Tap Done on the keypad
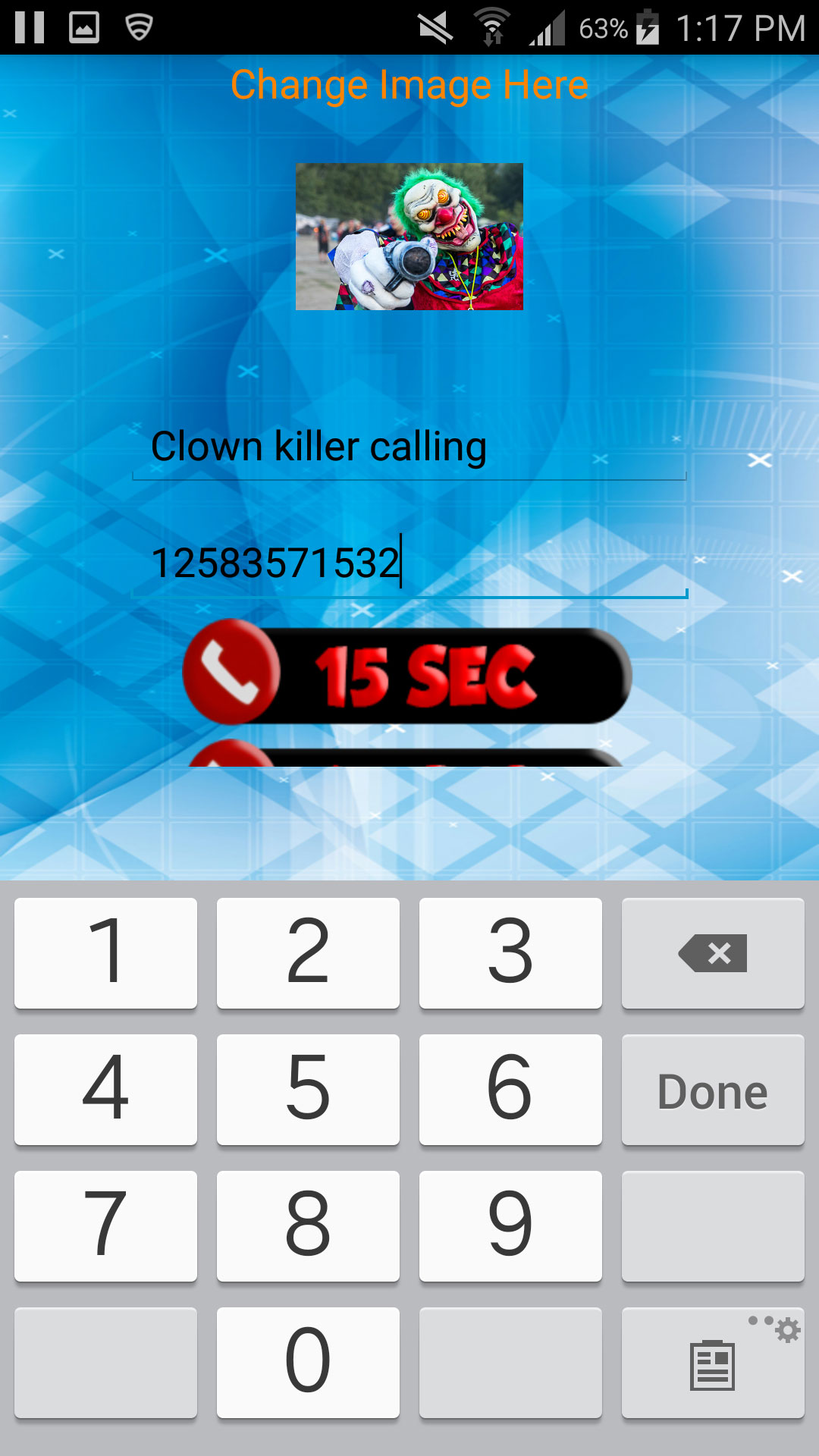The height and width of the screenshot is (1456, 819). (713, 1090)
